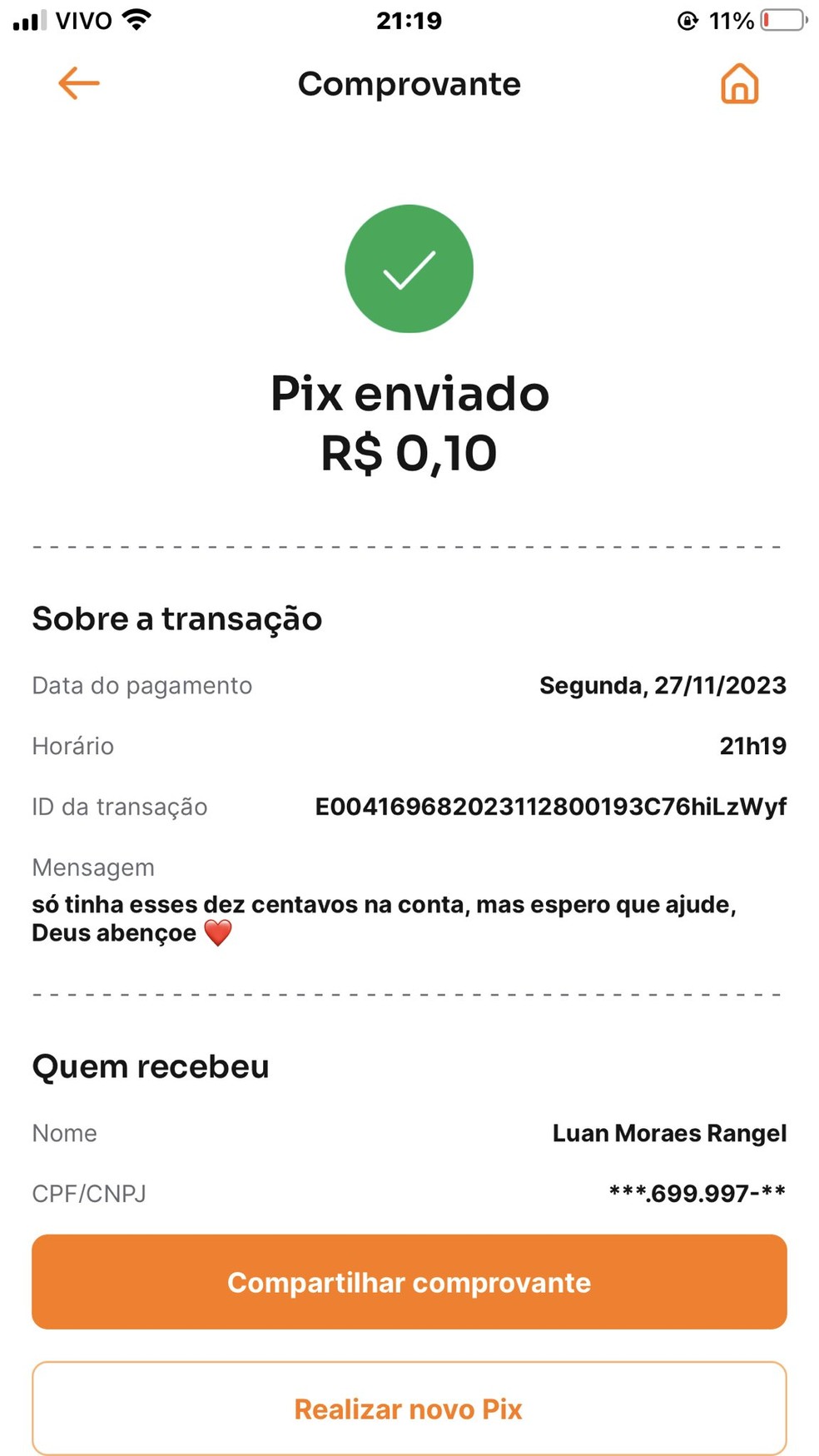Tap the Horário value 21h19
This screenshot has width=819, height=1456.
pyautogui.click(x=752, y=746)
